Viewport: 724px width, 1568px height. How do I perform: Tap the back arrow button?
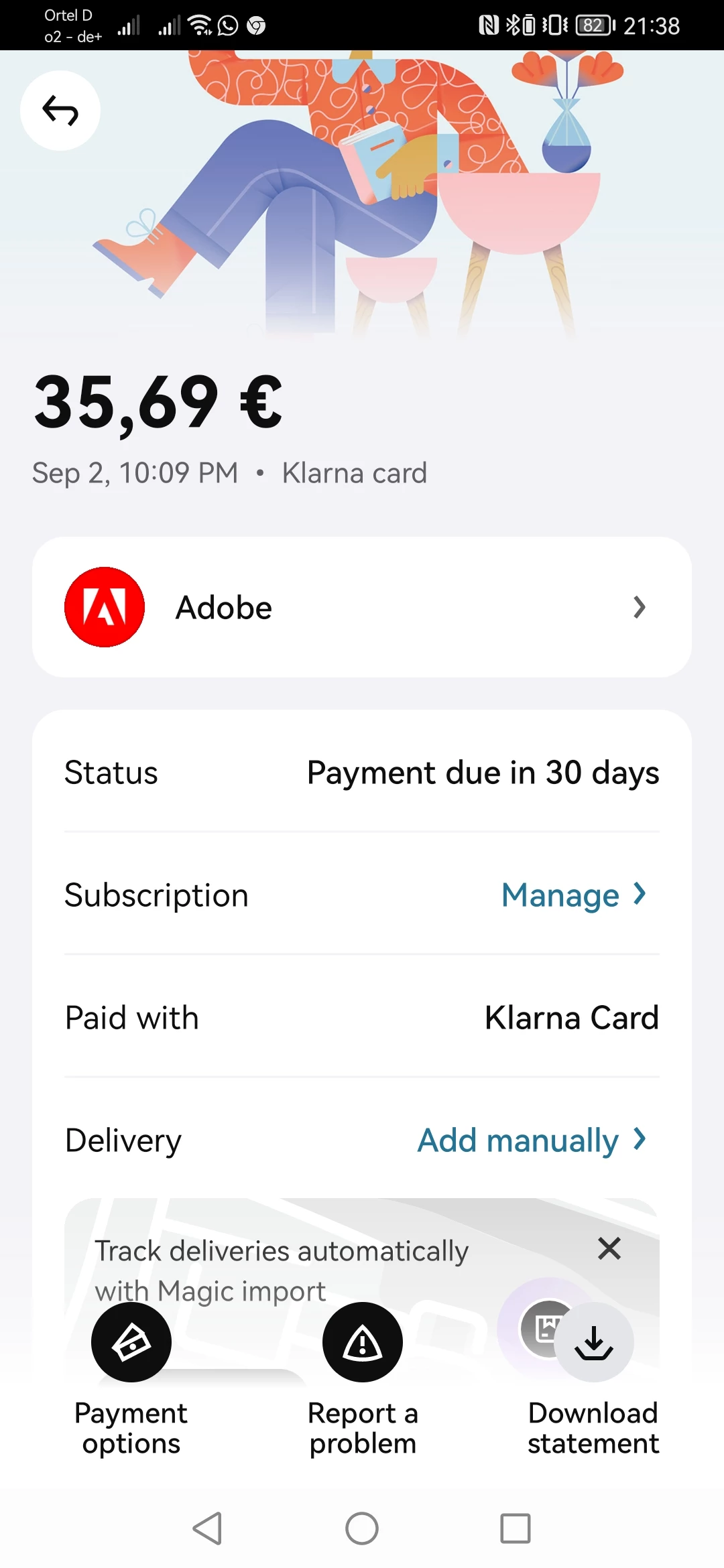pyautogui.click(x=60, y=111)
